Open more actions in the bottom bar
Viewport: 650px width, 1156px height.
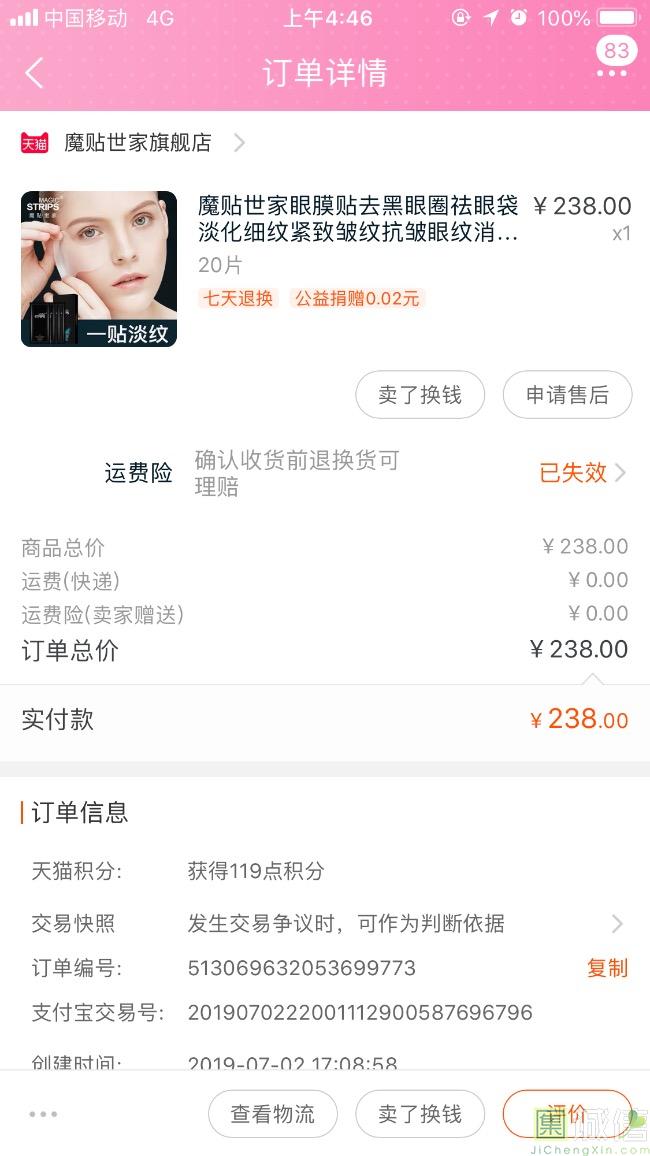pyautogui.click(x=43, y=1114)
